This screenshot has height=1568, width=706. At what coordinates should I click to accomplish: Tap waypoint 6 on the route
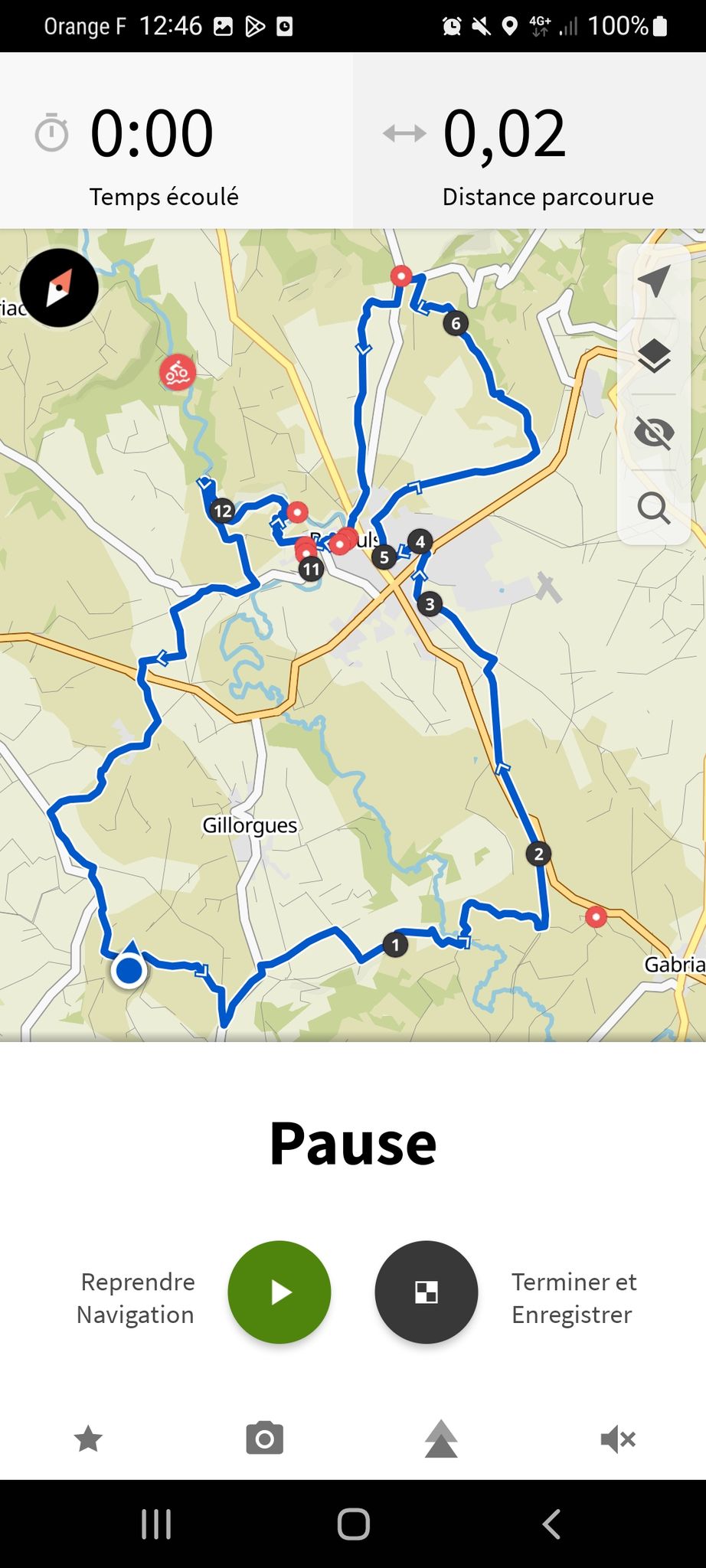(x=456, y=323)
